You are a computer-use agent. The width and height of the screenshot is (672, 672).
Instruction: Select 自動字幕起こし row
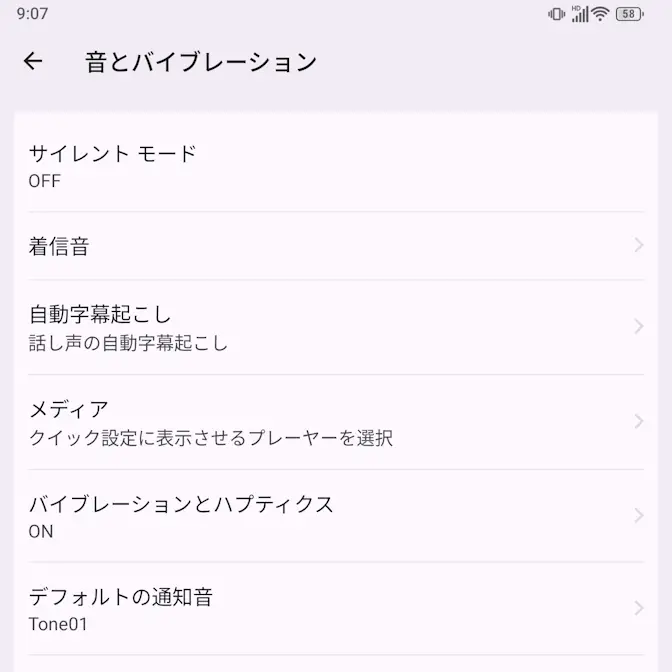(336, 328)
